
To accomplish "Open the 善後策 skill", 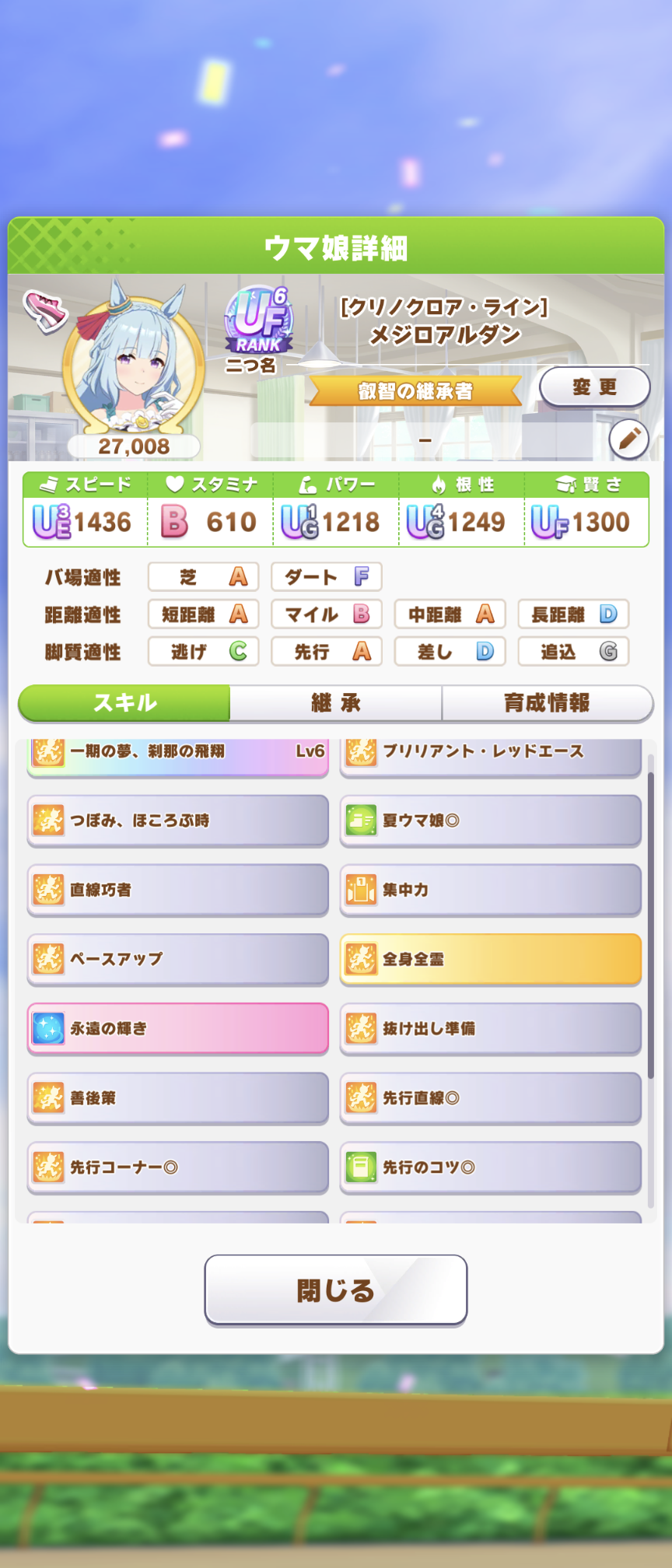I will point(177,1097).
